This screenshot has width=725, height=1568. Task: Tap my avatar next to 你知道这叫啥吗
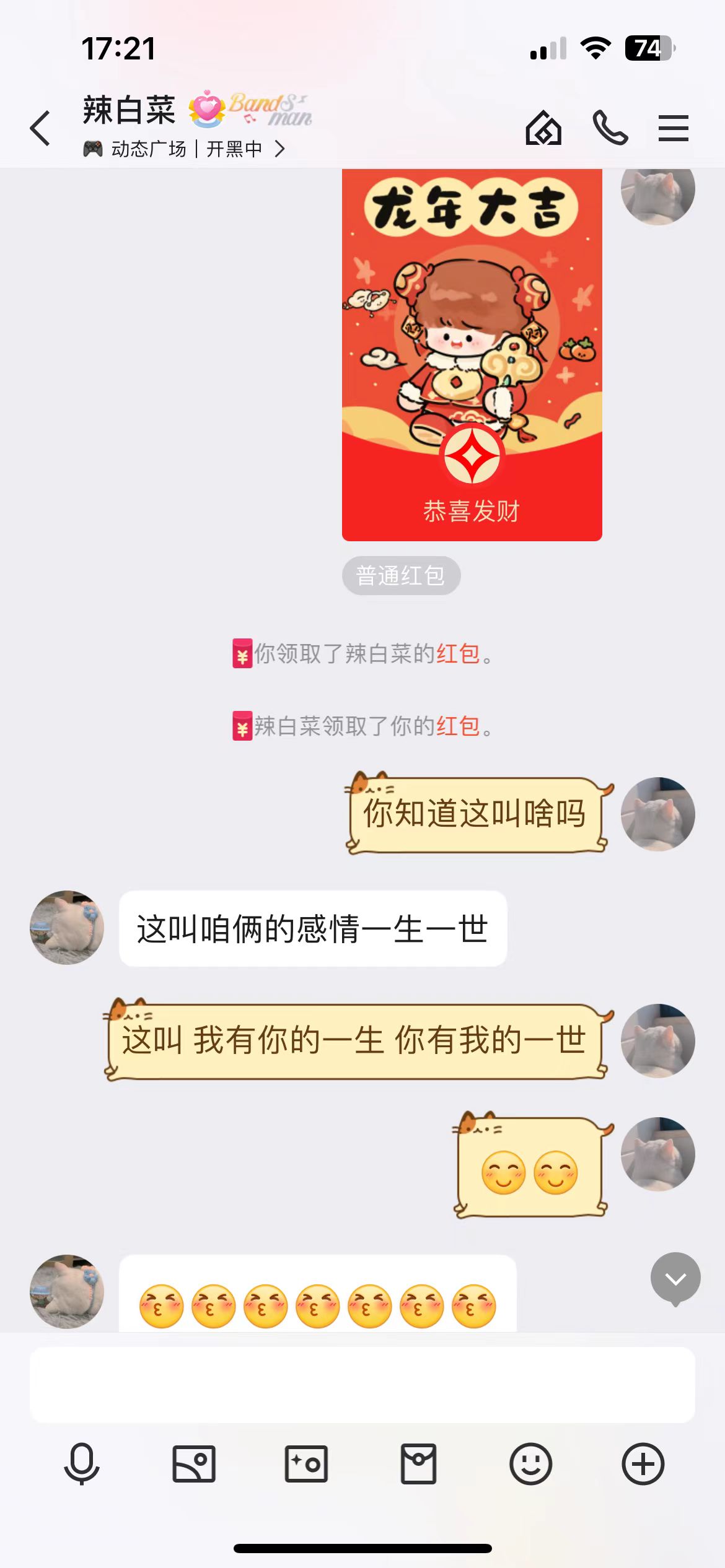pos(657,814)
